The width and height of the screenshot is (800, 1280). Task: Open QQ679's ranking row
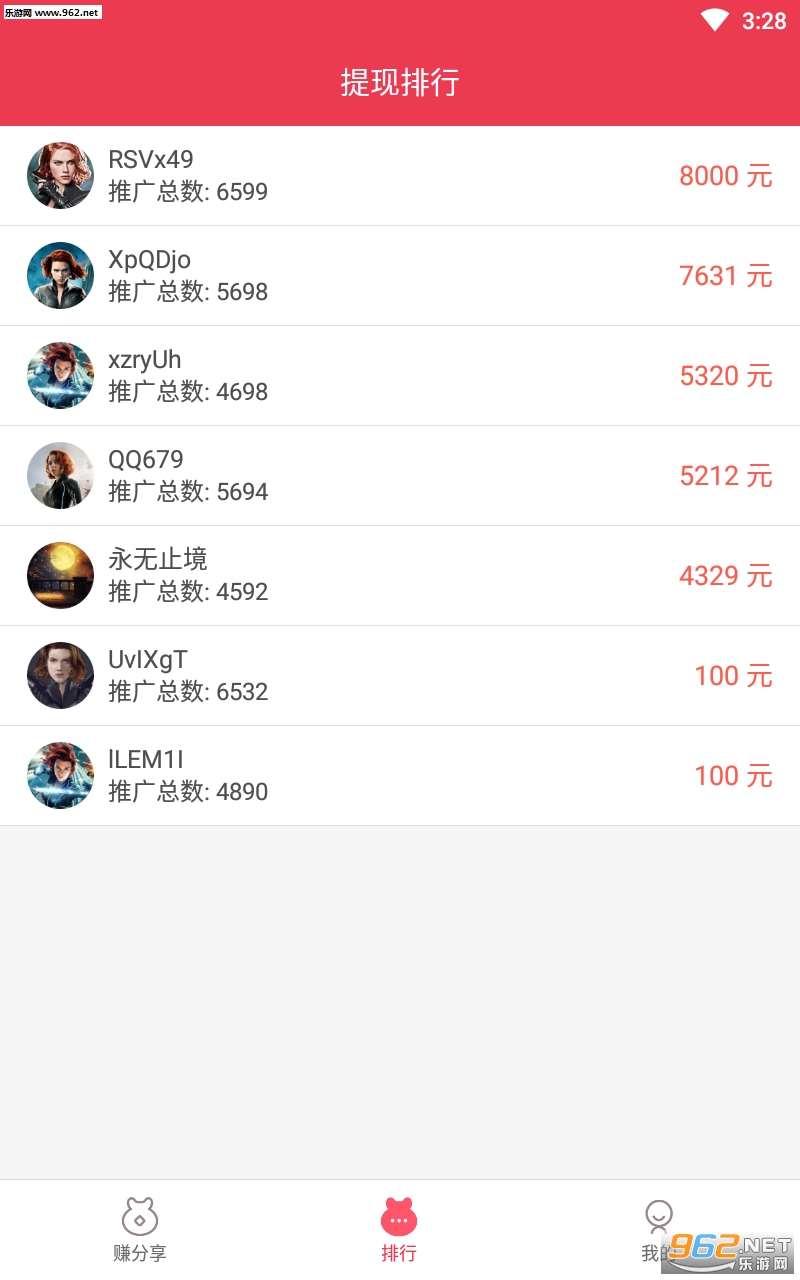(400, 476)
